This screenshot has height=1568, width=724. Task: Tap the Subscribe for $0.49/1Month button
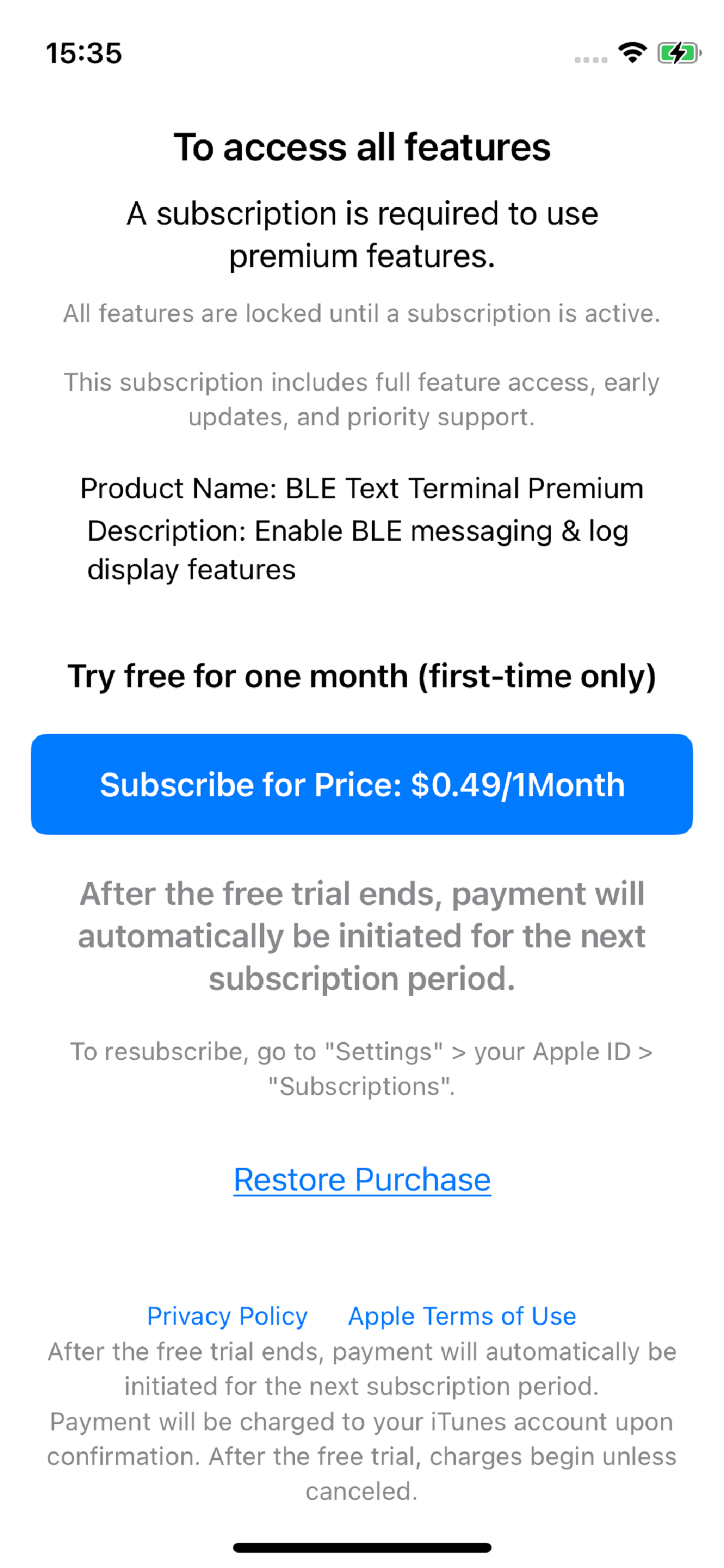[x=362, y=785]
